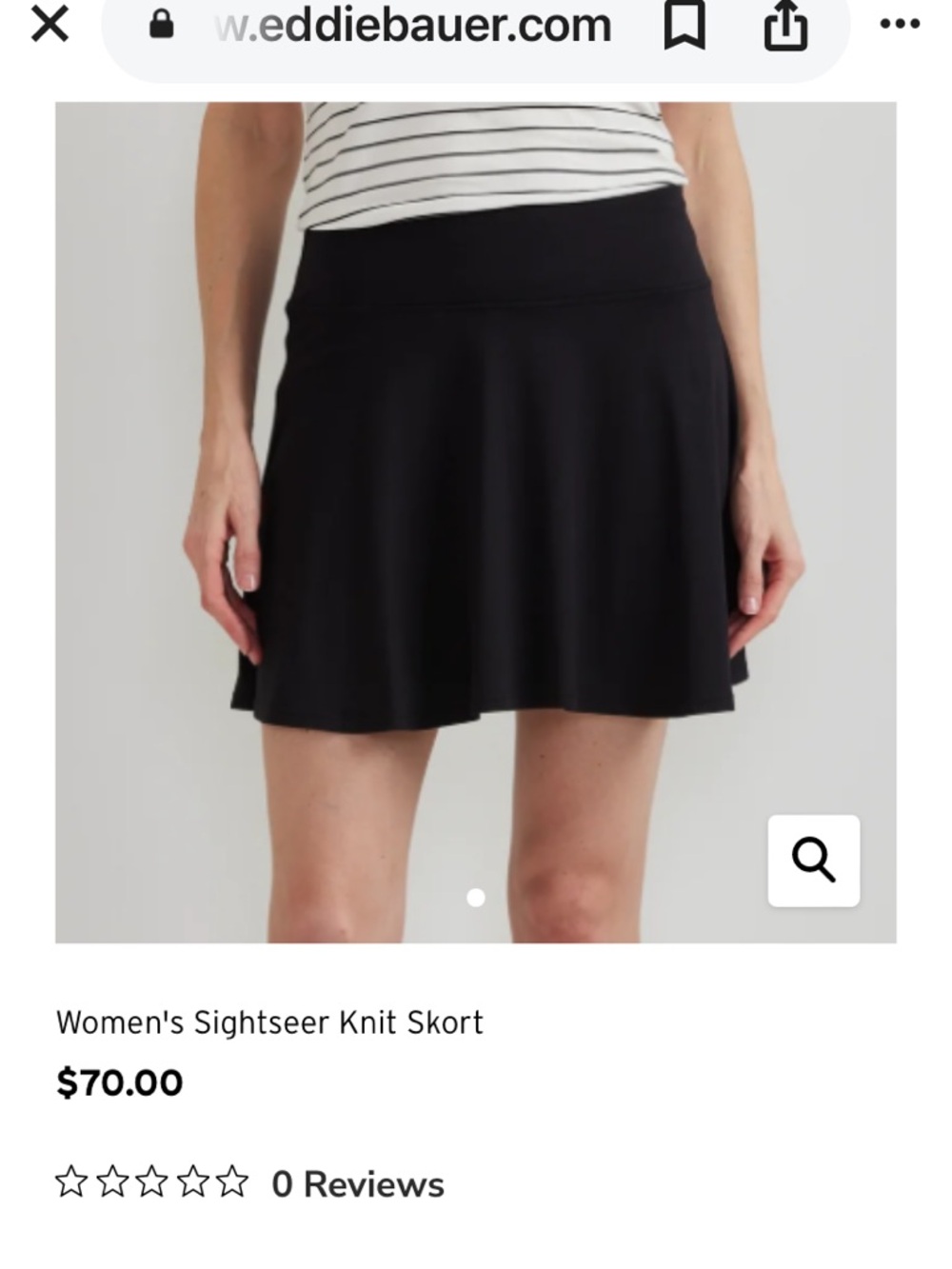952x1269 pixels.
Task: Tap the magnifier to zoom the product photo
Action: pos(814,860)
